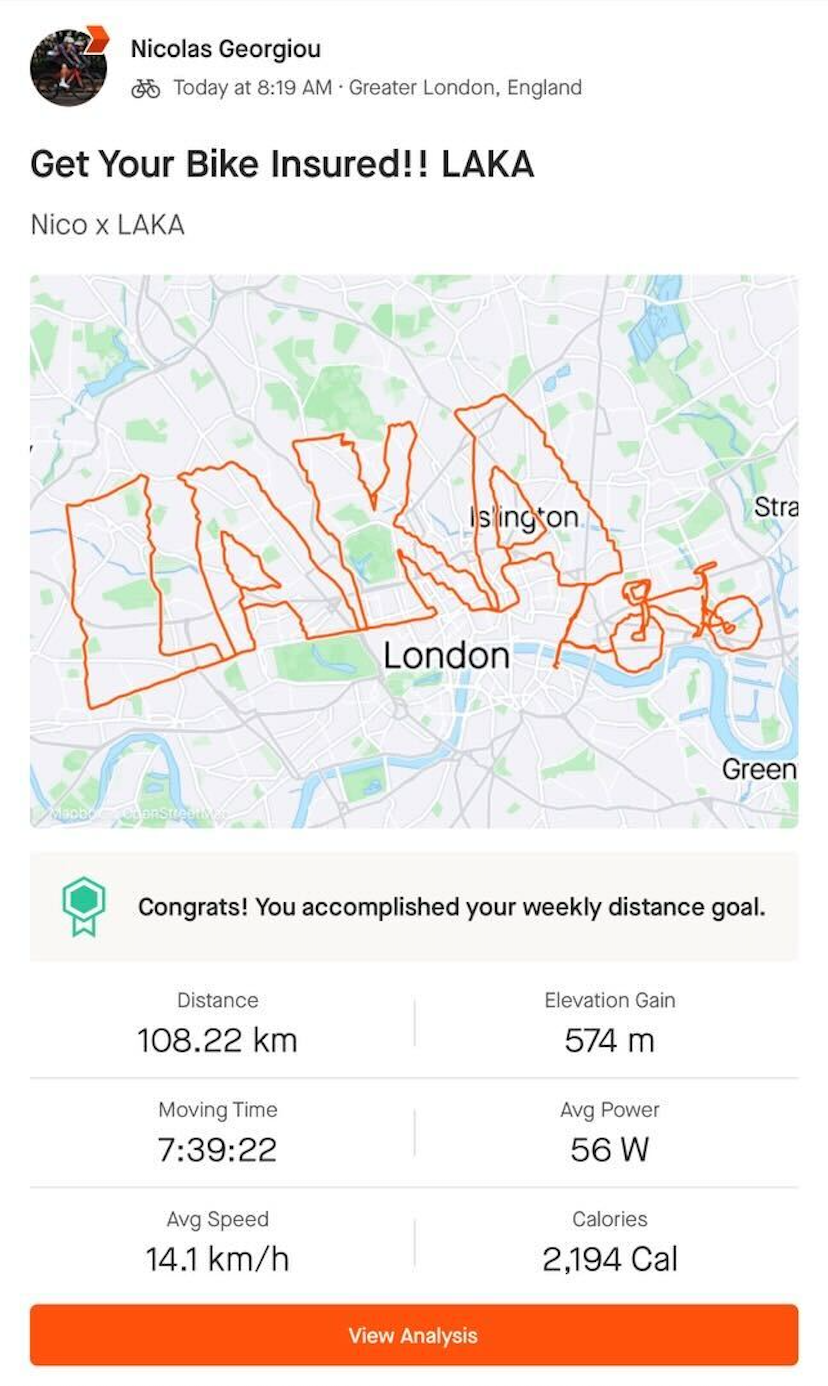The height and width of the screenshot is (1386, 828).
Task: Open the LAKA route map
Action: tap(414, 551)
